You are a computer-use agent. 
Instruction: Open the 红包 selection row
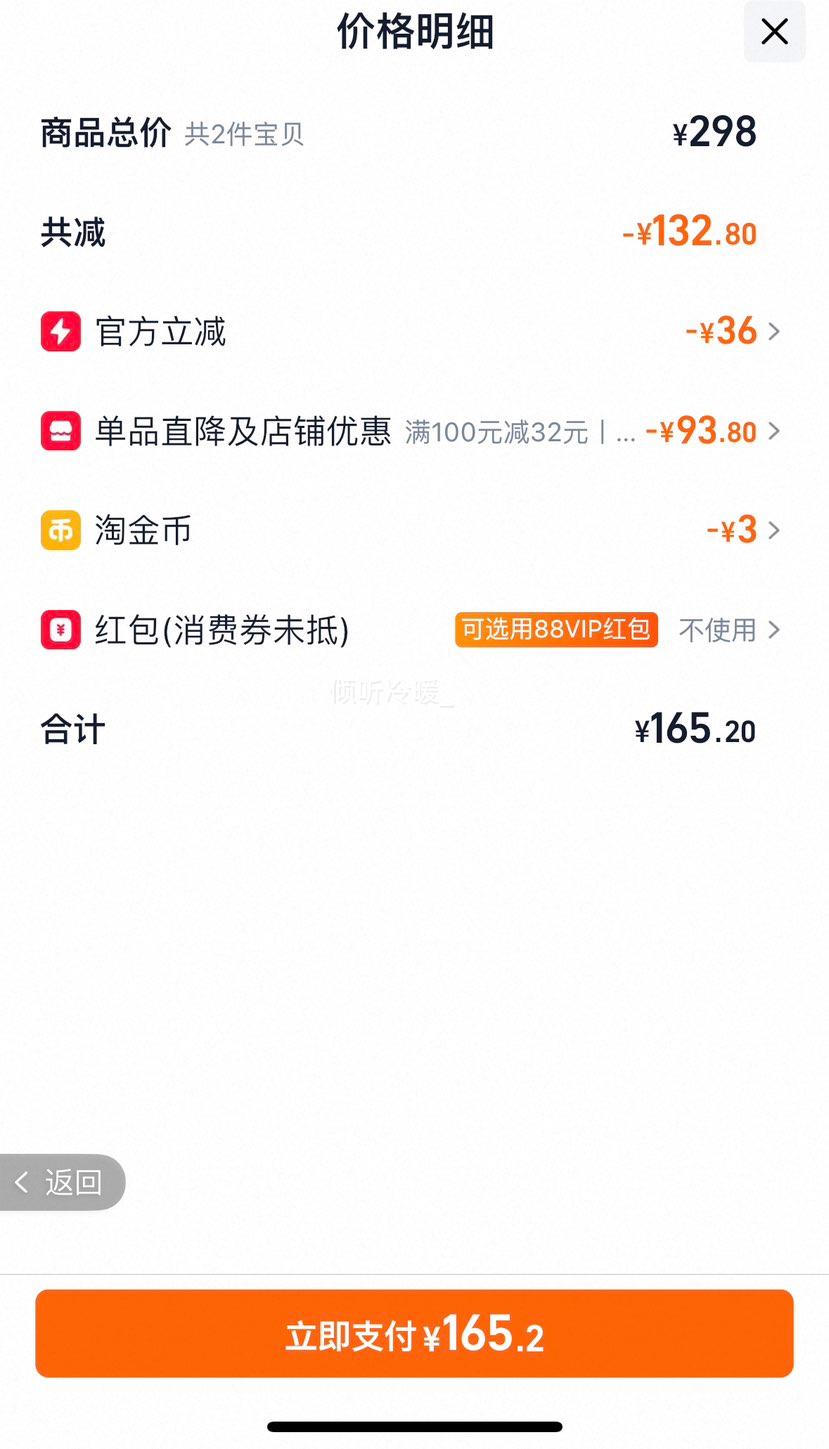tap(410, 630)
